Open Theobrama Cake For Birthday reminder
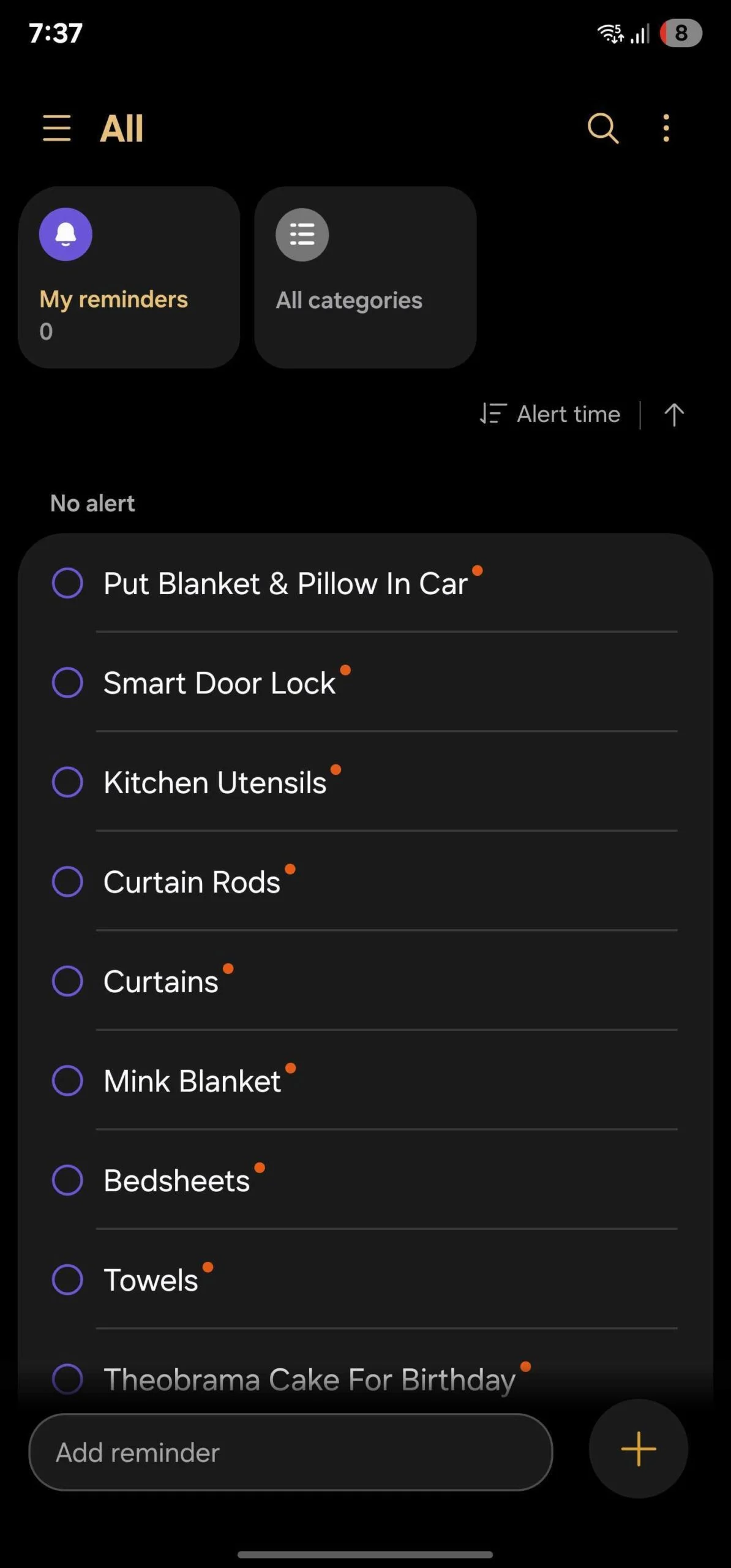 (309, 1379)
